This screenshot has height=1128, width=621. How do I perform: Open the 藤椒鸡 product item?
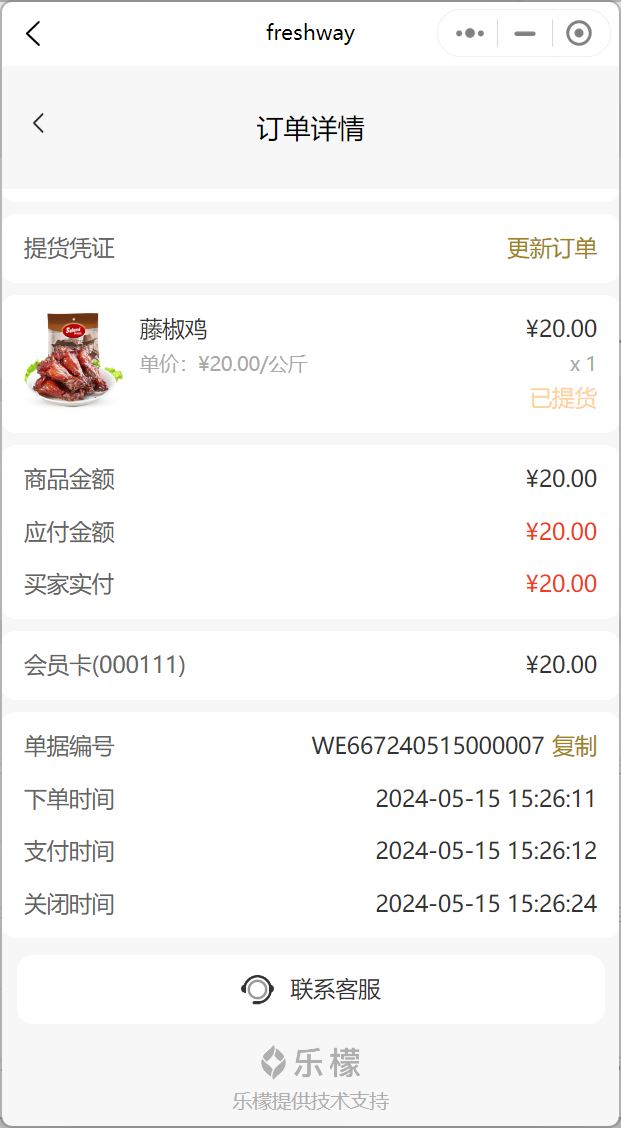pos(310,363)
